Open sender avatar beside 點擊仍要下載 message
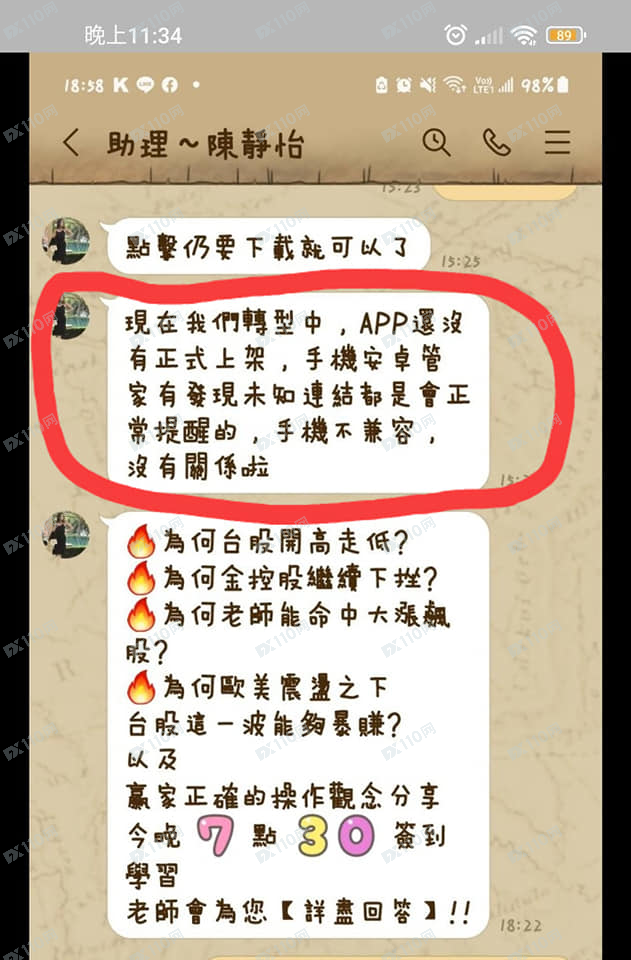The width and height of the screenshot is (631, 960). 66,242
